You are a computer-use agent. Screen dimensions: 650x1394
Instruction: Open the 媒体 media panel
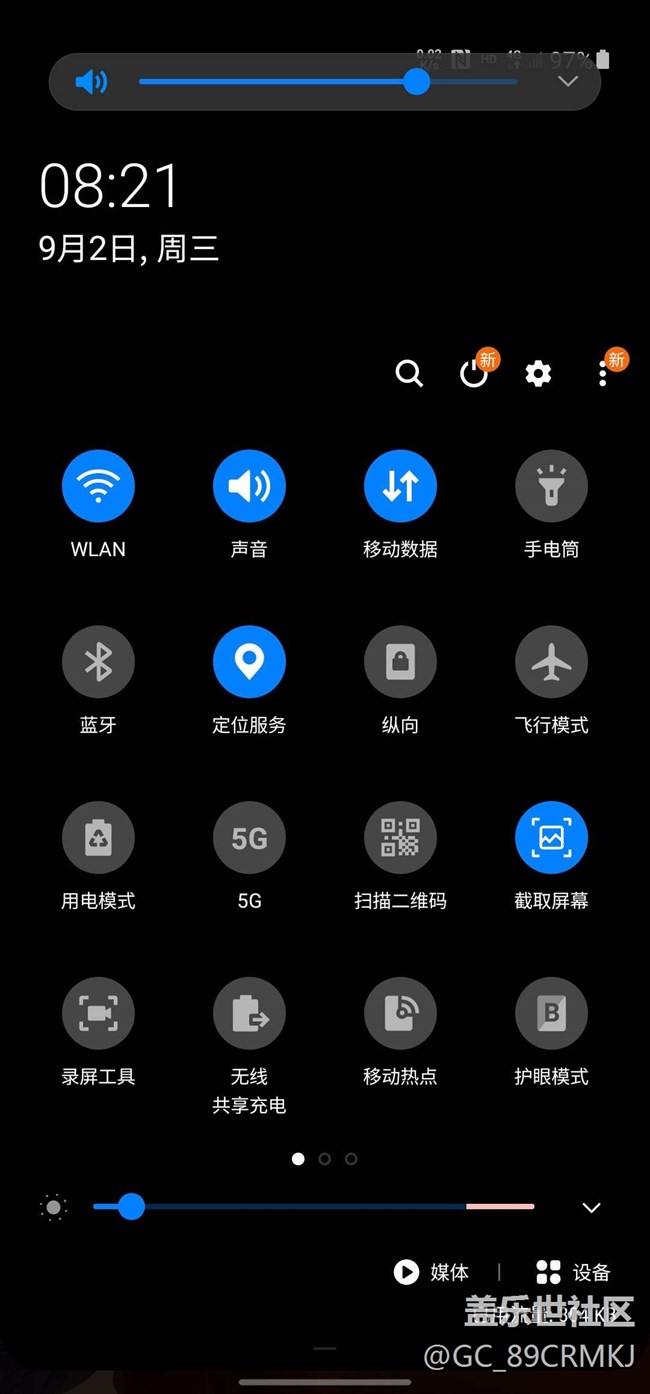[432, 1272]
